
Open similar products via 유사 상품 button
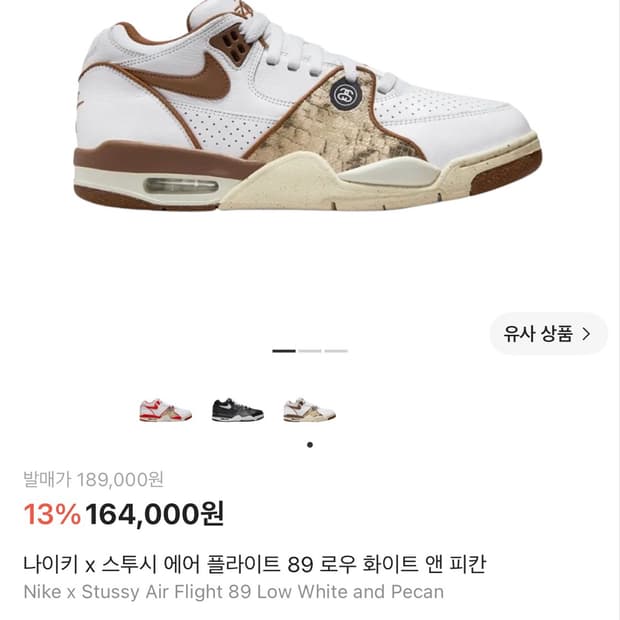548,334
